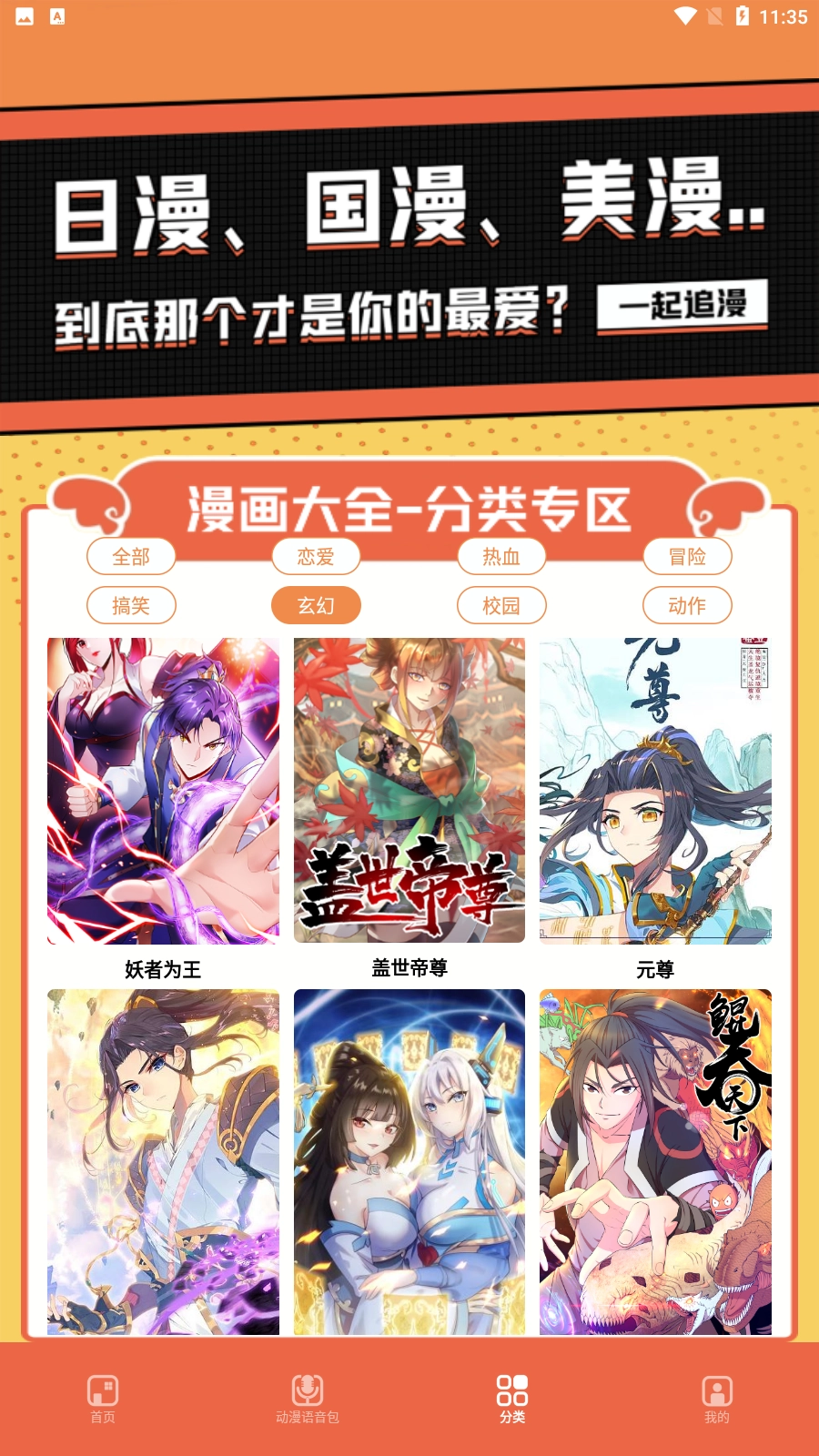
Task: Open the comic 盖世帝尊
Action: 409,790
